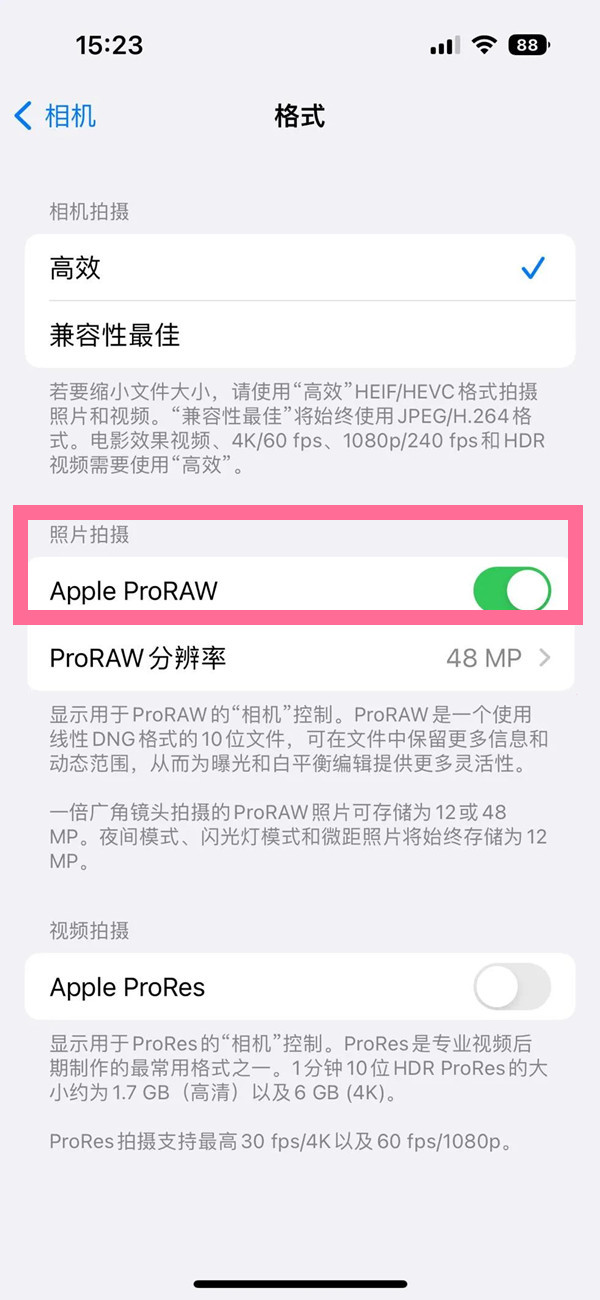Turn off Apple ProRAW

(511, 590)
